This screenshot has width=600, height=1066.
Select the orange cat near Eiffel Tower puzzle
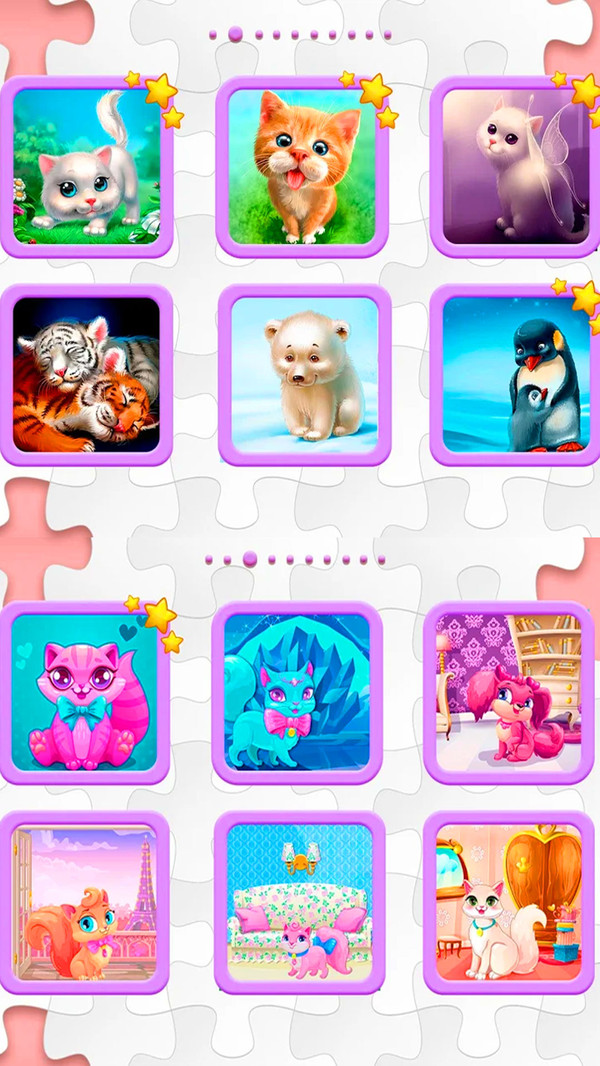85,903
